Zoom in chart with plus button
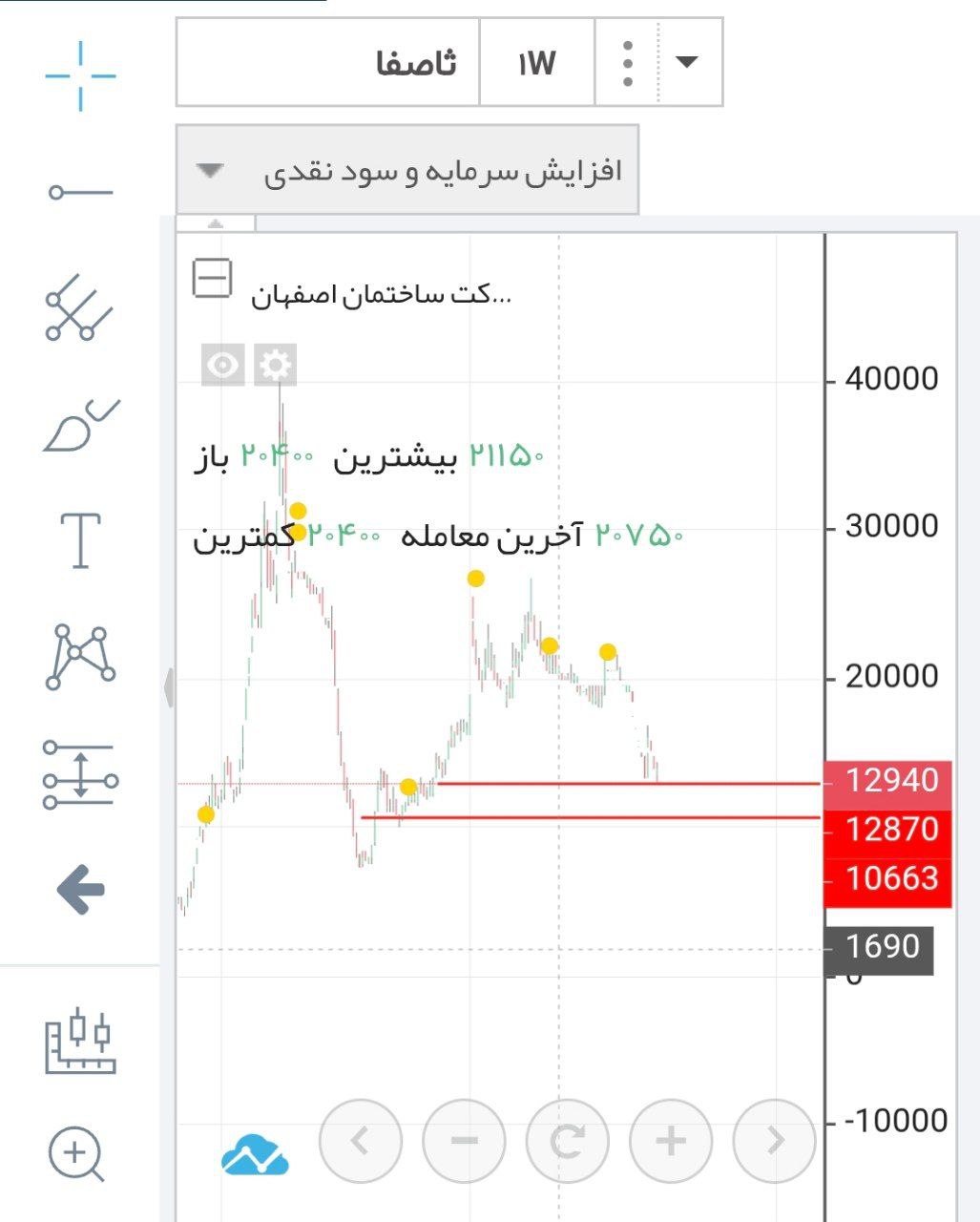Image resolution: width=980 pixels, height=1222 pixels. pyautogui.click(x=671, y=1140)
